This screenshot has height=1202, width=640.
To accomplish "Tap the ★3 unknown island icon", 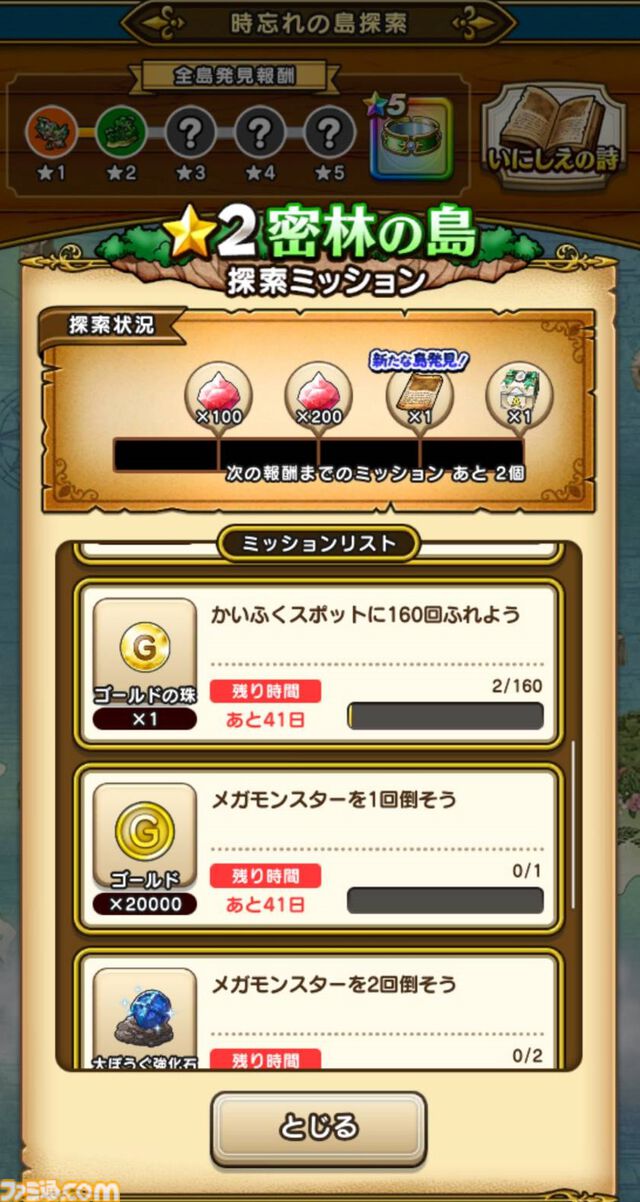I will 190,131.
